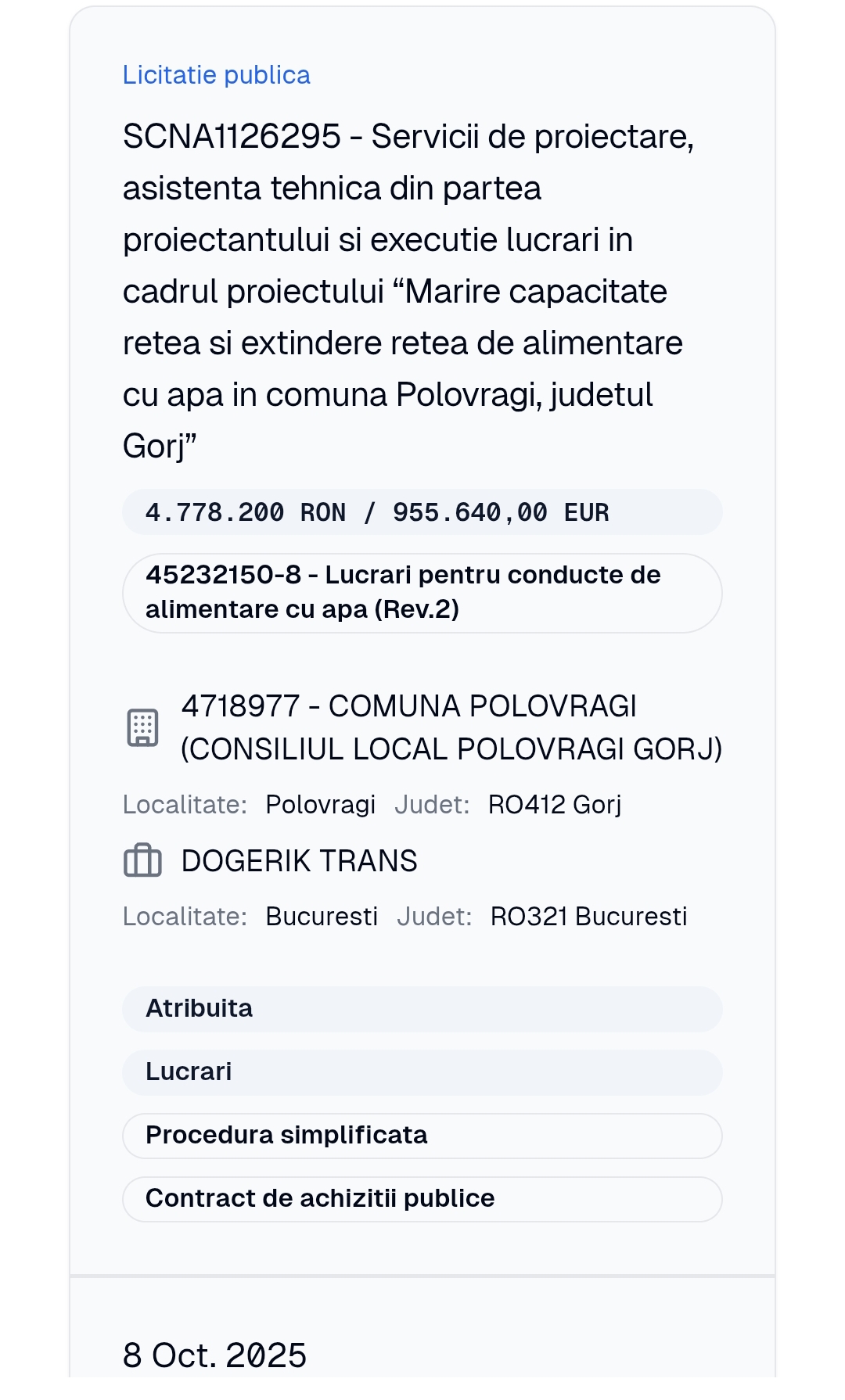
Task: Tap the Contract de achizitii publice chip
Action: pyautogui.click(x=422, y=1199)
